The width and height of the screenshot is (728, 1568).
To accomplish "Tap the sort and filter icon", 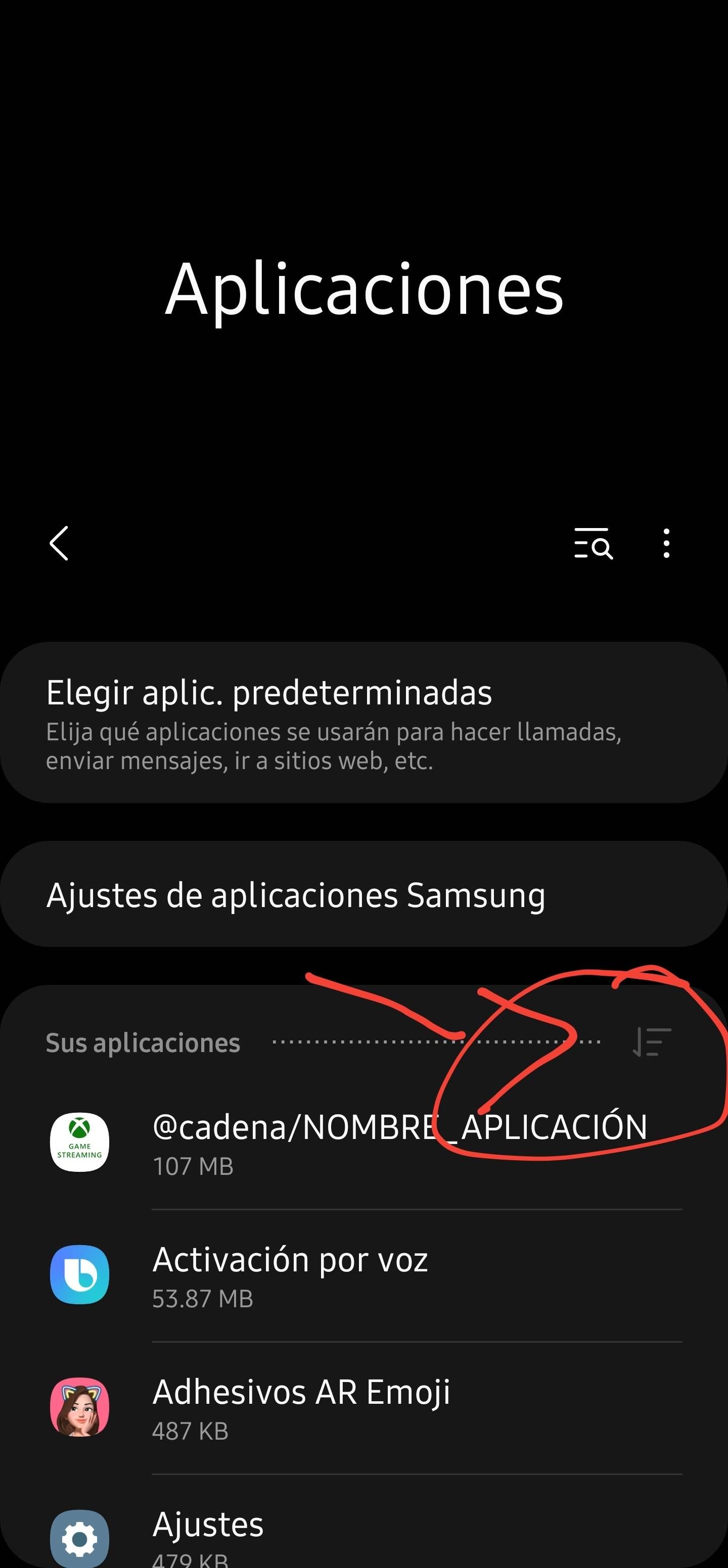I will (x=652, y=1042).
